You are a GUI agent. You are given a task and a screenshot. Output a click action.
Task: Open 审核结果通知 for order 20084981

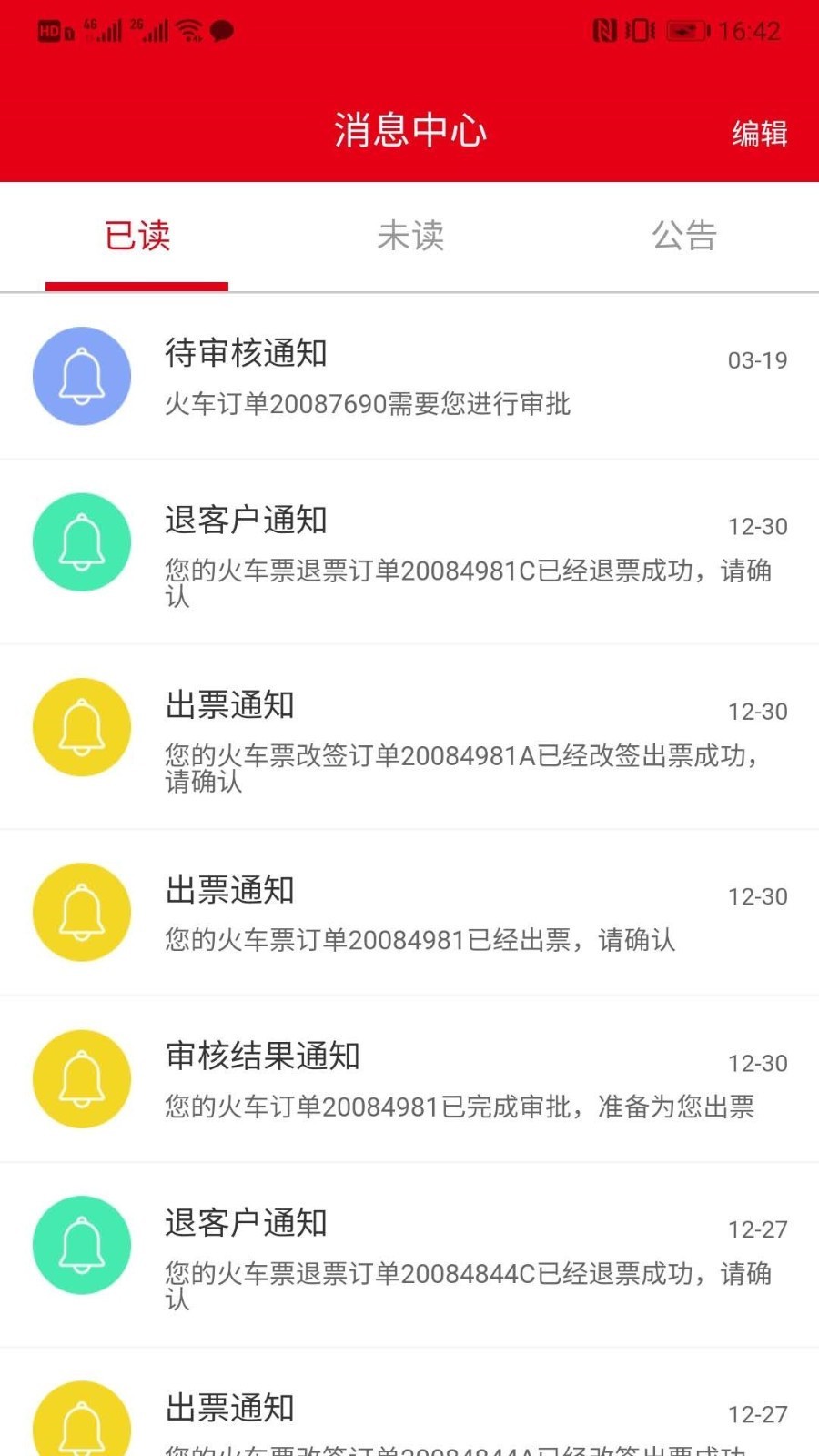point(409,1078)
